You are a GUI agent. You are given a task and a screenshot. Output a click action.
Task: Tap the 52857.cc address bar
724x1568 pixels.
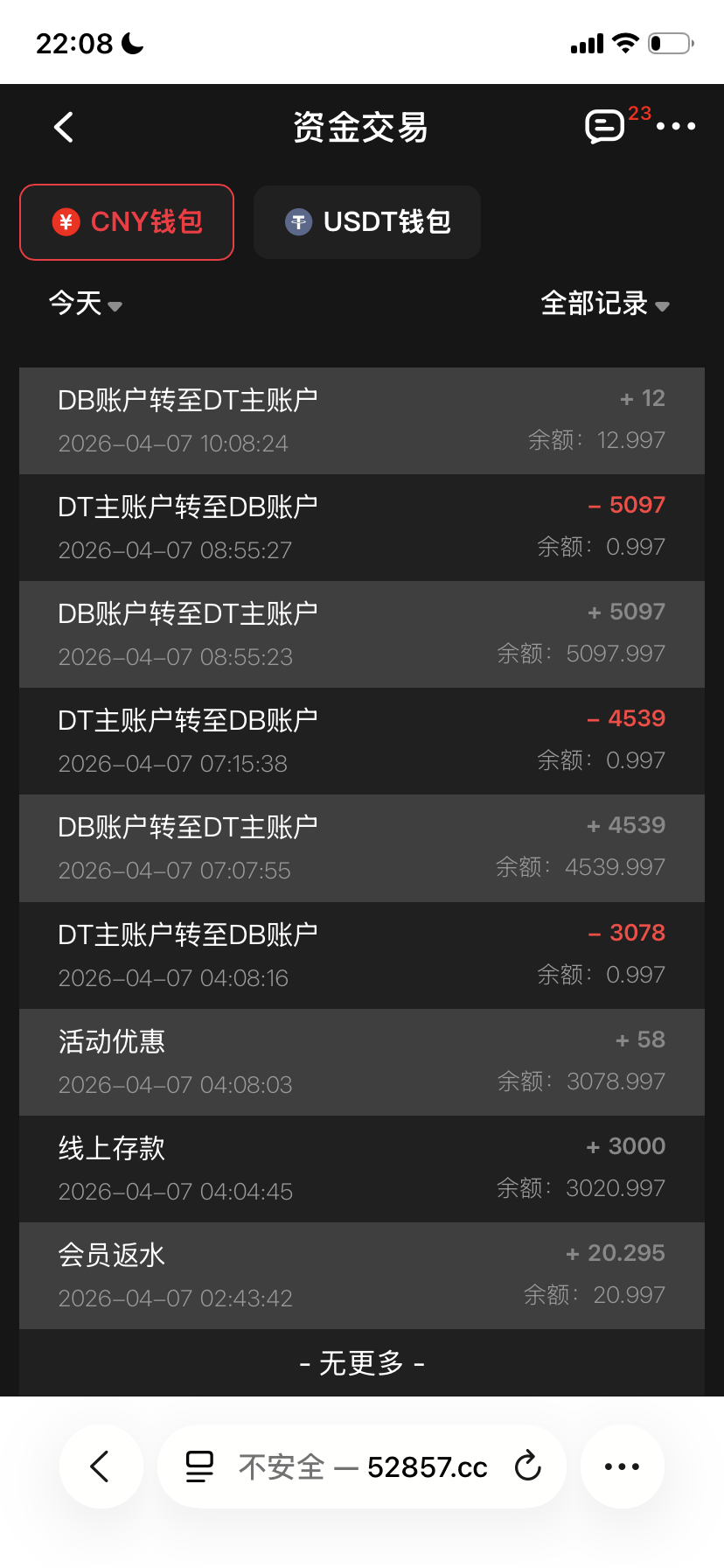(x=362, y=1466)
